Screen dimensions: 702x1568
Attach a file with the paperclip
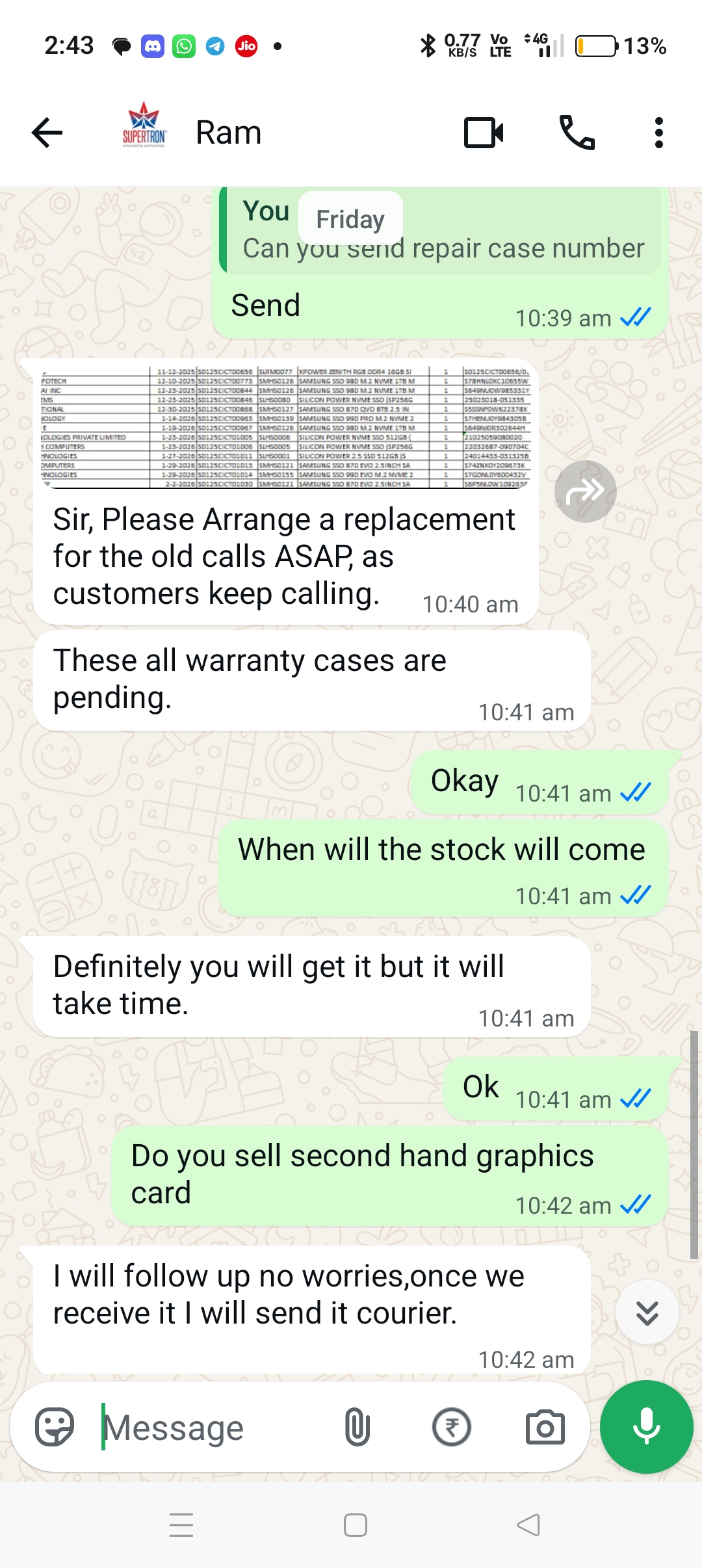pyautogui.click(x=357, y=1427)
